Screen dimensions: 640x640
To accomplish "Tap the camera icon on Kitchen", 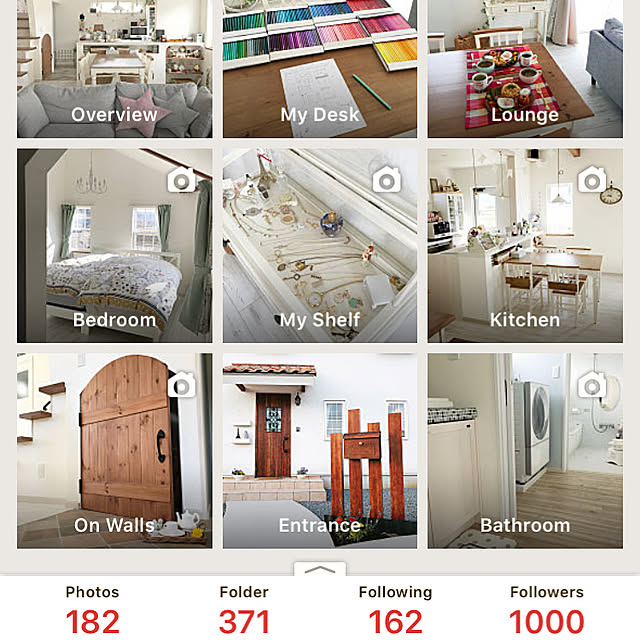I will pos(592,180).
